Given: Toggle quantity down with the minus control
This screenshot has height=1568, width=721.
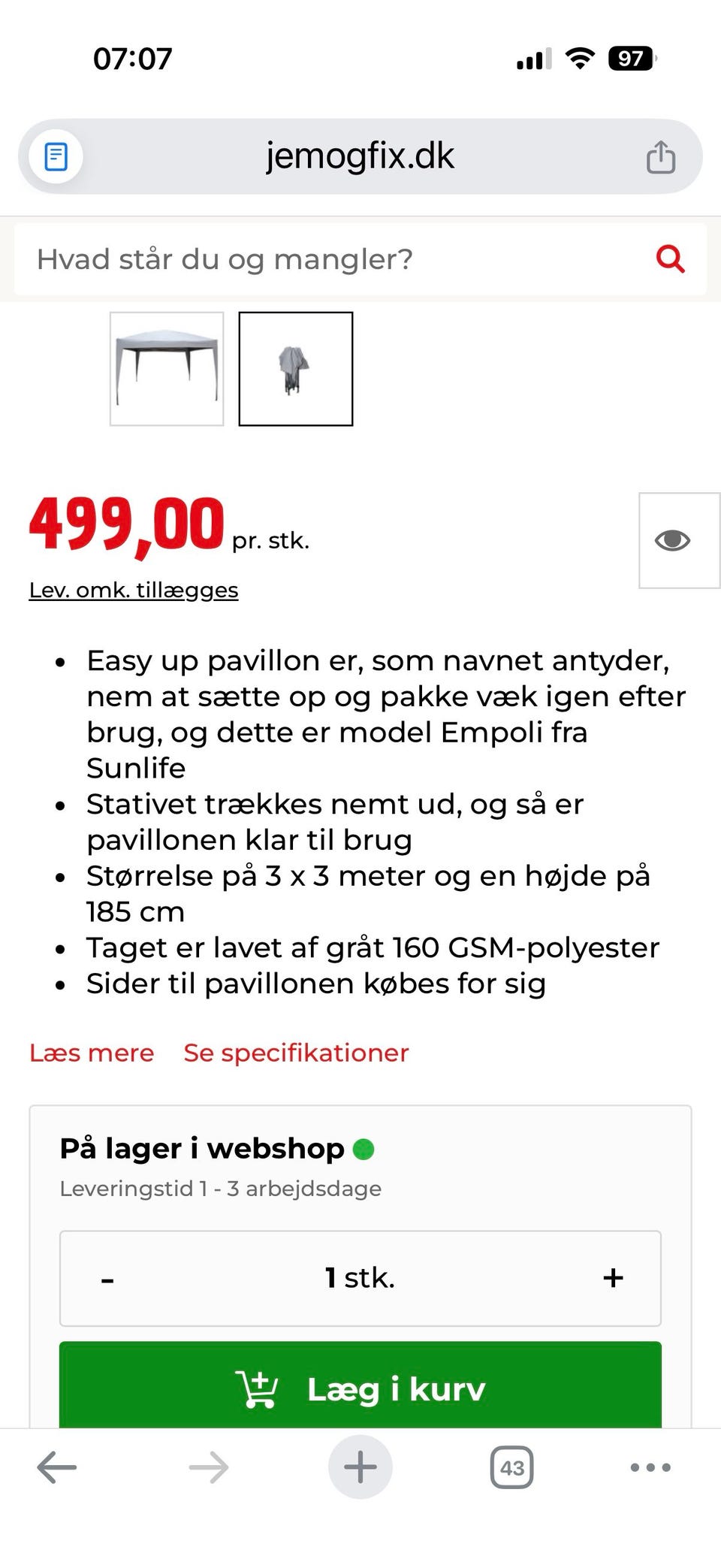Looking at the screenshot, I should point(107,1276).
